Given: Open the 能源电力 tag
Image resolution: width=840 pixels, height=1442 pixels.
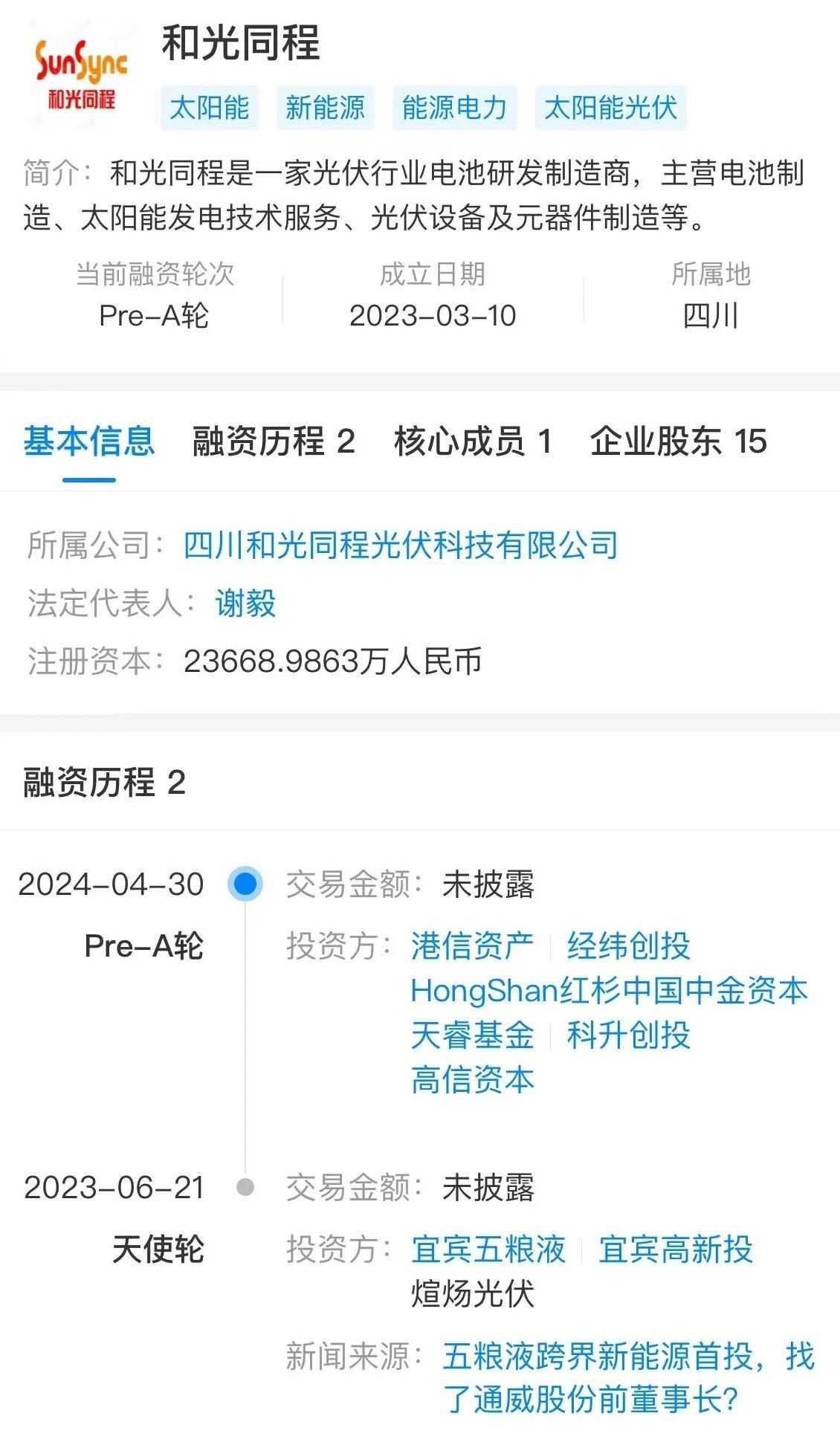Looking at the screenshot, I should coord(453,108).
